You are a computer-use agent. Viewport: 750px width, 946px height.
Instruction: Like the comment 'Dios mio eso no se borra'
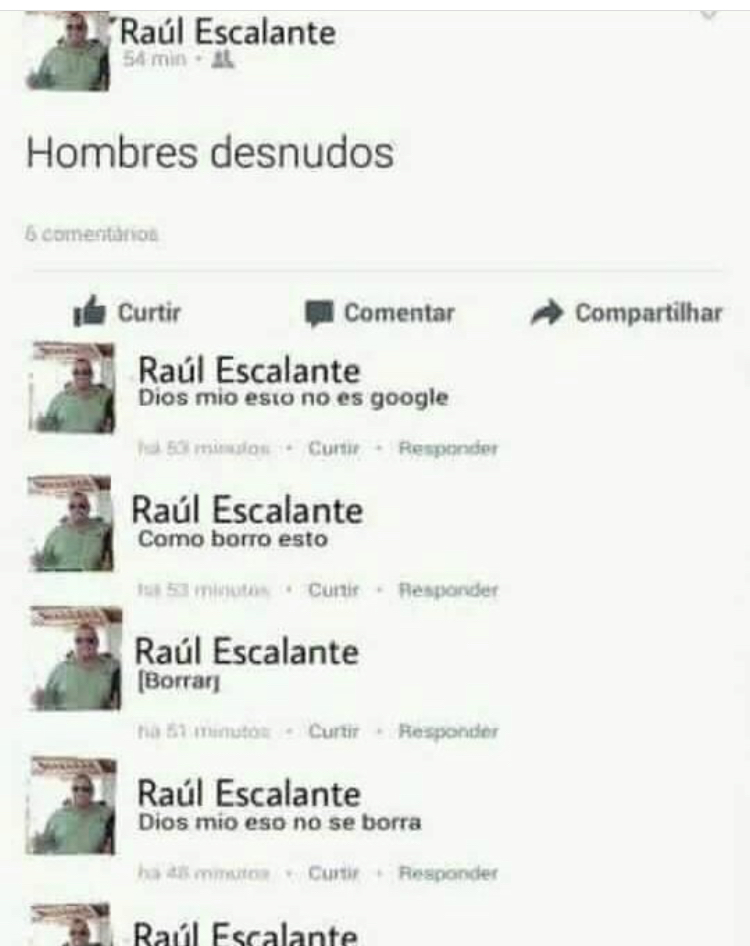coord(333,874)
